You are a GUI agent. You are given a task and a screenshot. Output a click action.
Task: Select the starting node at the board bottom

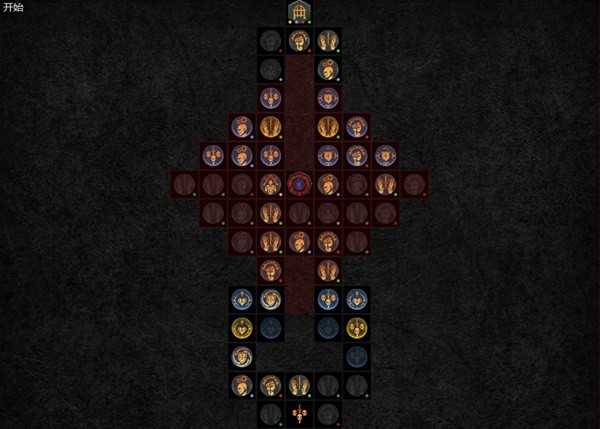pos(299,414)
